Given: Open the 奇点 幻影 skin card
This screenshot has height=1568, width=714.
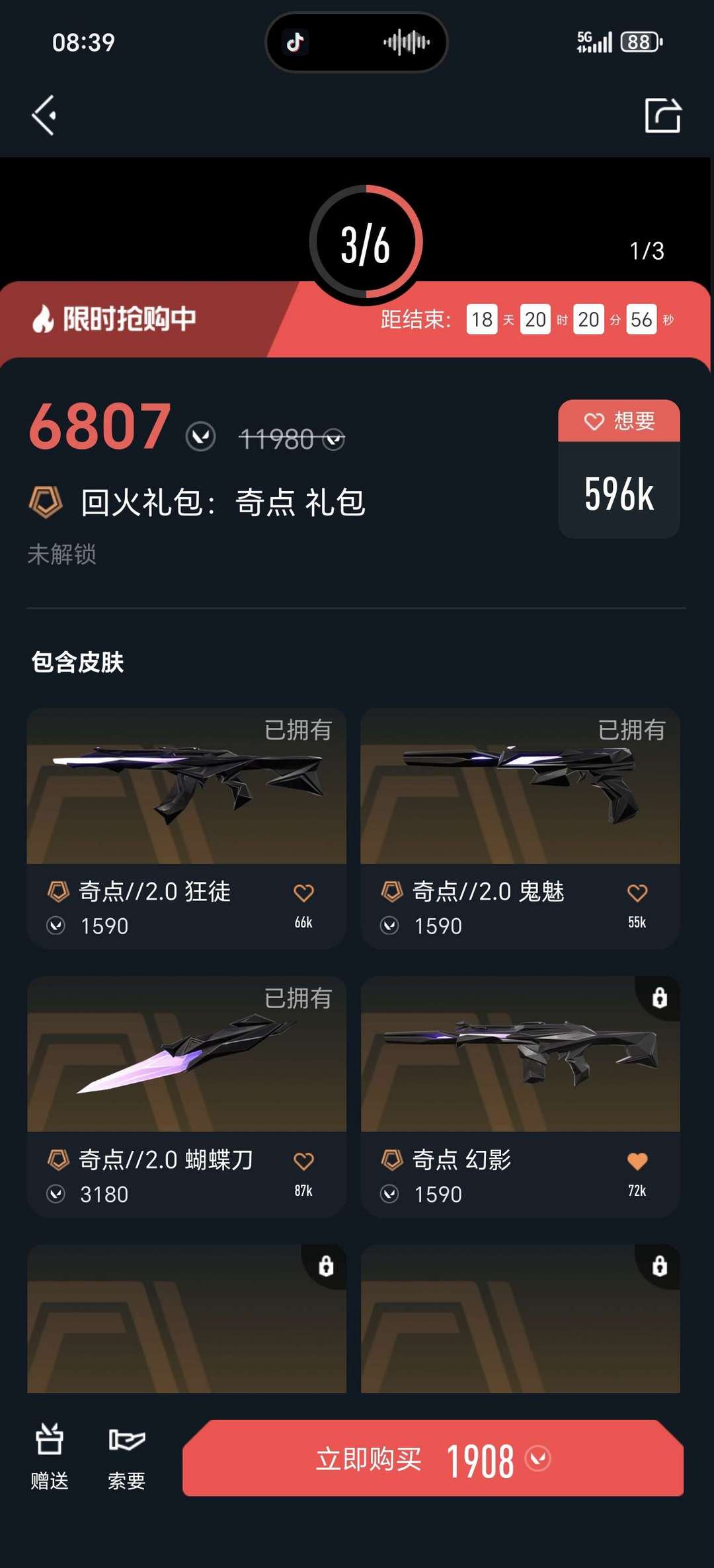Looking at the screenshot, I should (520, 1097).
